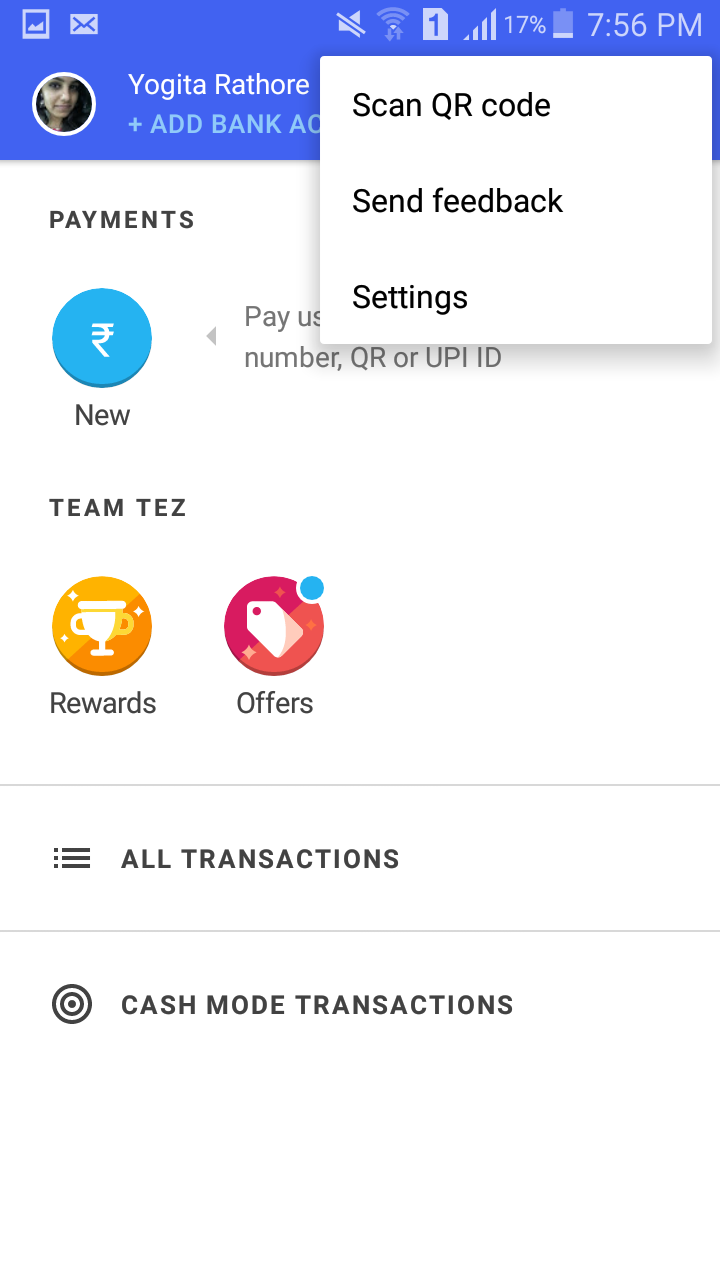Tap the Add Bank Account link
Image resolution: width=720 pixels, height=1280 pixels.
[224, 125]
